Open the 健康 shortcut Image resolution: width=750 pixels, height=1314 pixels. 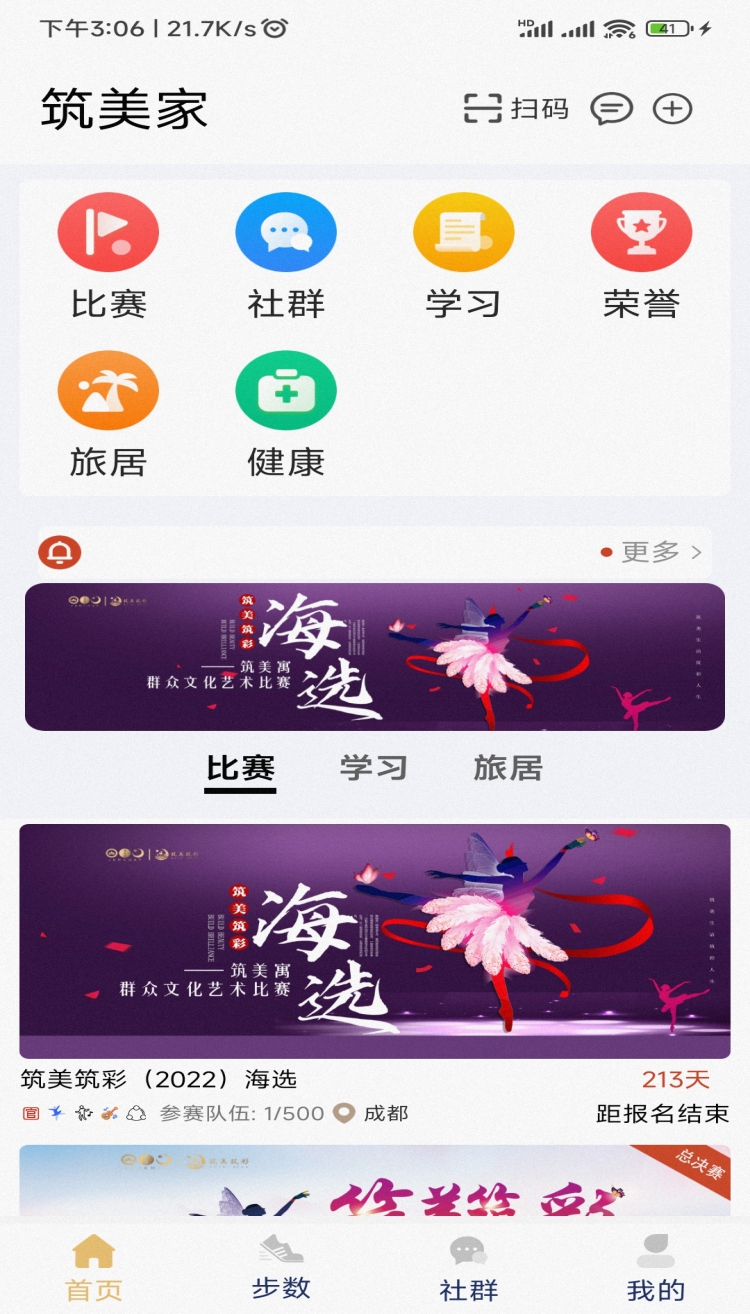pos(286,413)
